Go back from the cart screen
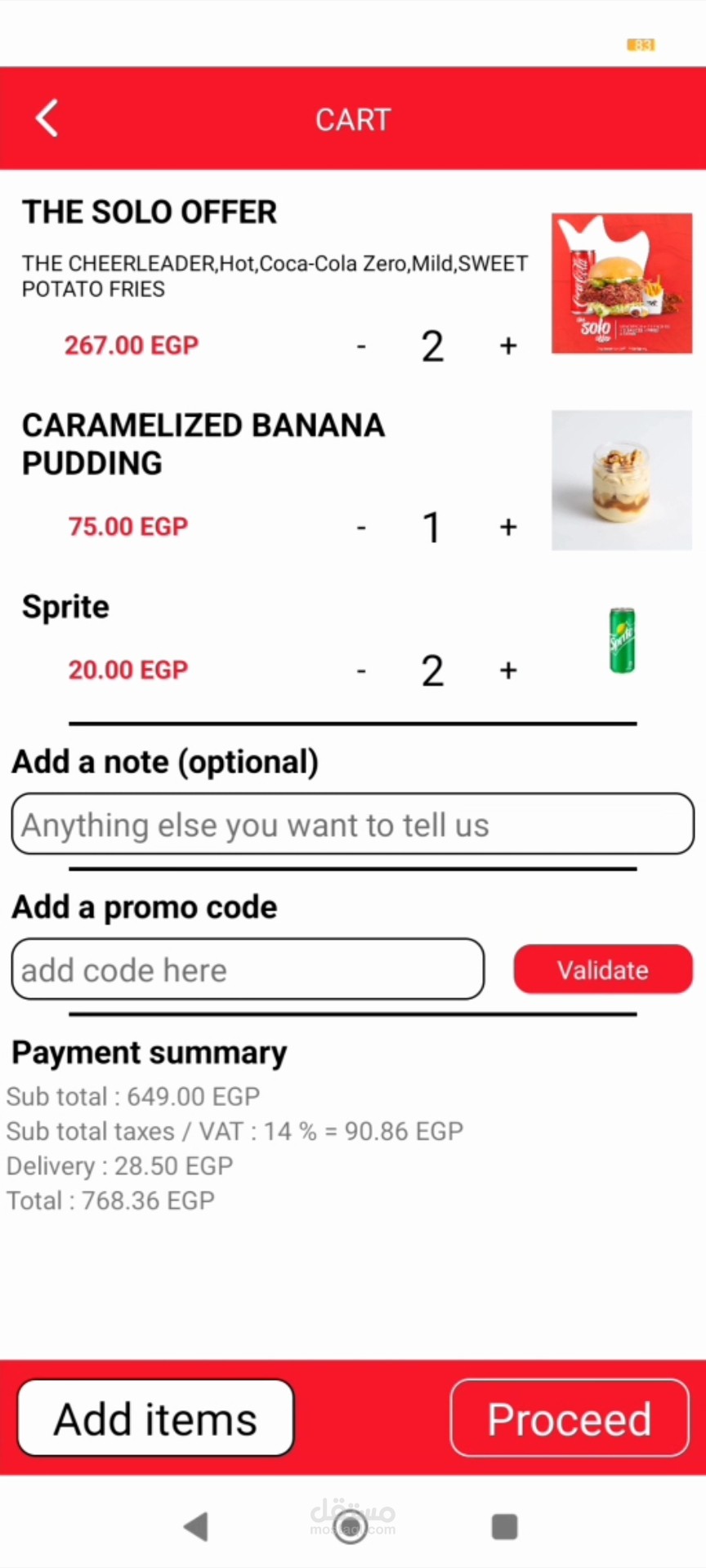 (47, 118)
